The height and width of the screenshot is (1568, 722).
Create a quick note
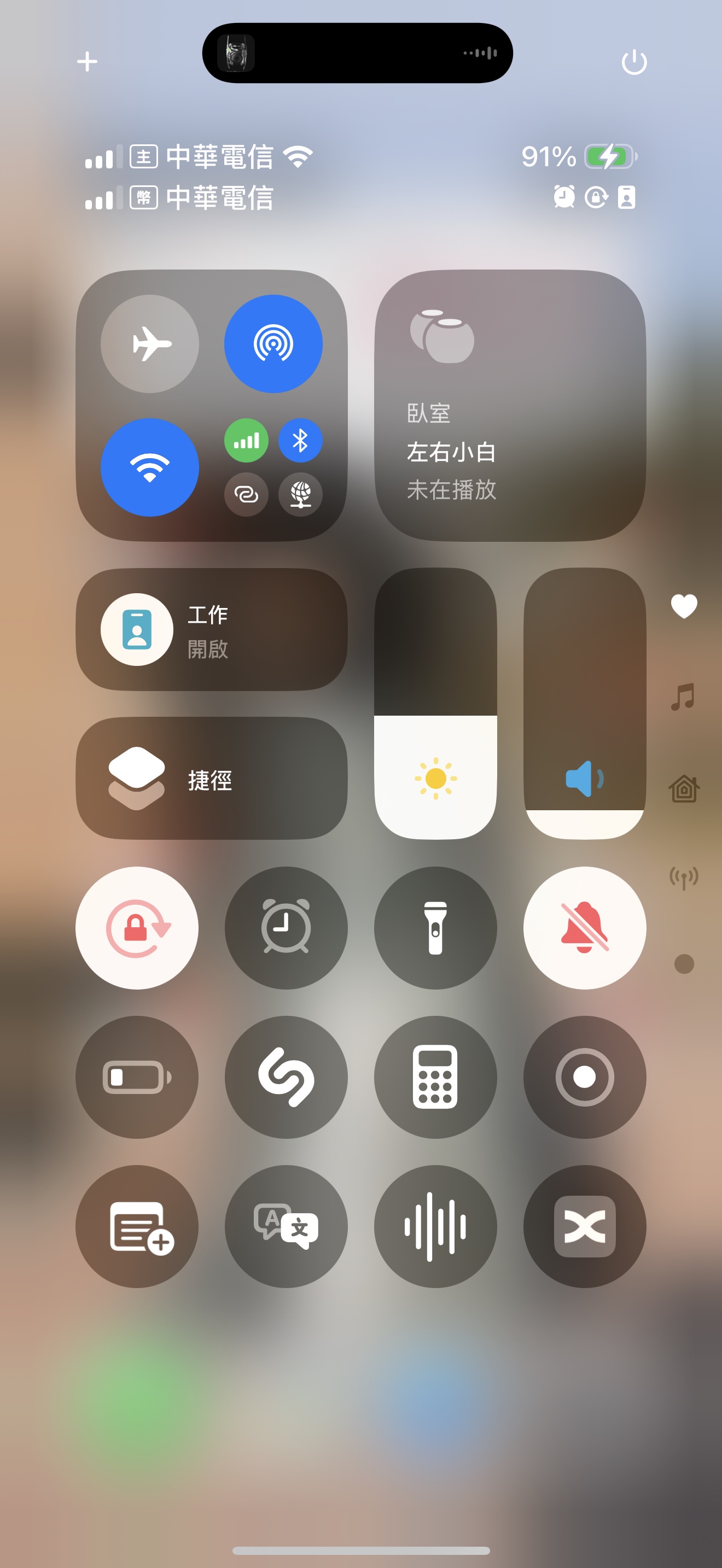coord(137,1226)
